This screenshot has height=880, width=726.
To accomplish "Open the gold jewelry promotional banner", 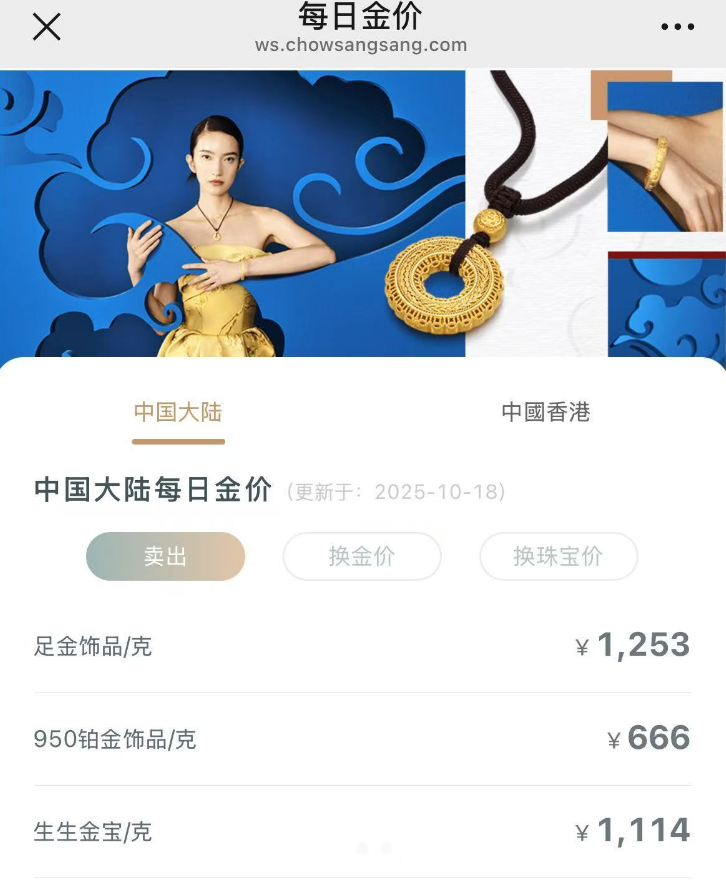I will [363, 212].
